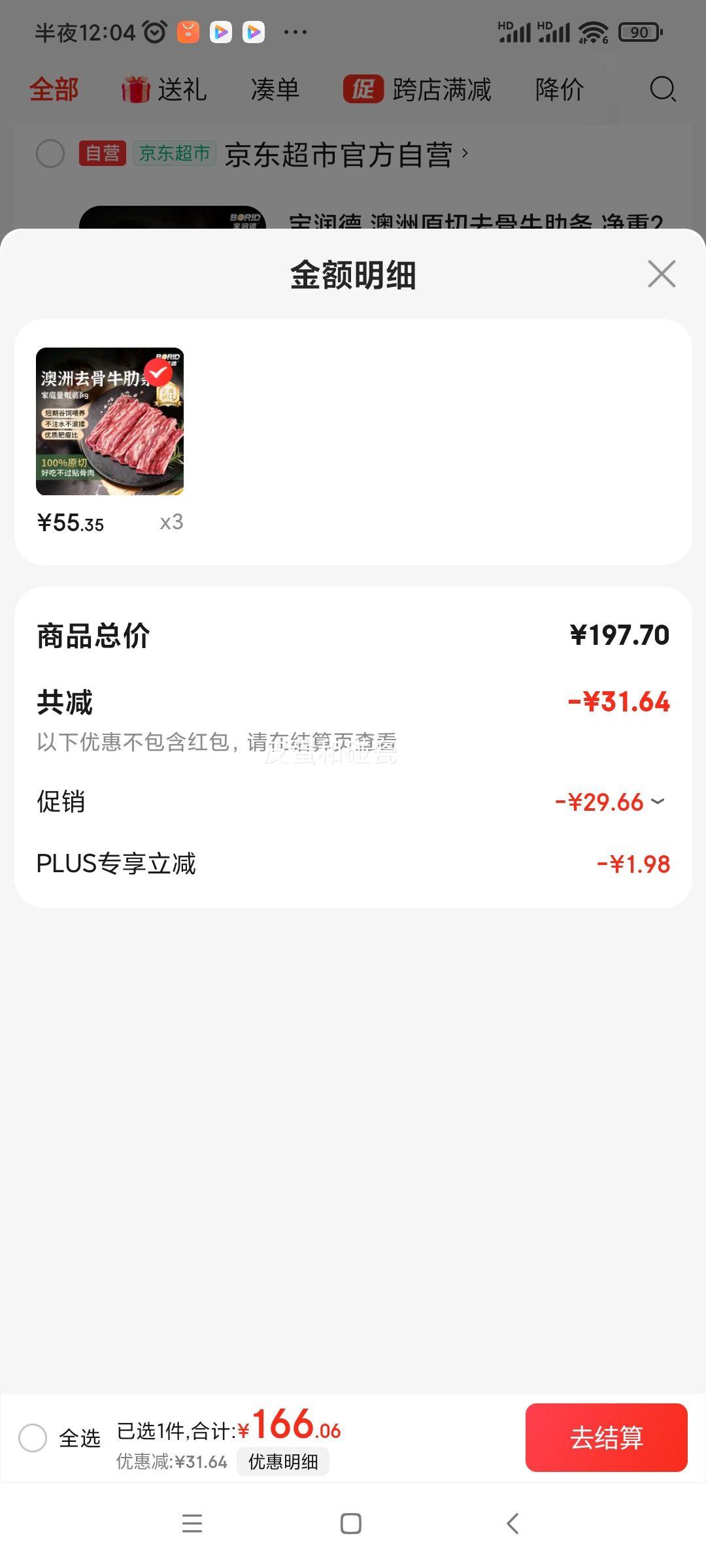This screenshot has width=706, height=1568.
Task: Expand the 促销 discount breakdown
Action: (657, 802)
